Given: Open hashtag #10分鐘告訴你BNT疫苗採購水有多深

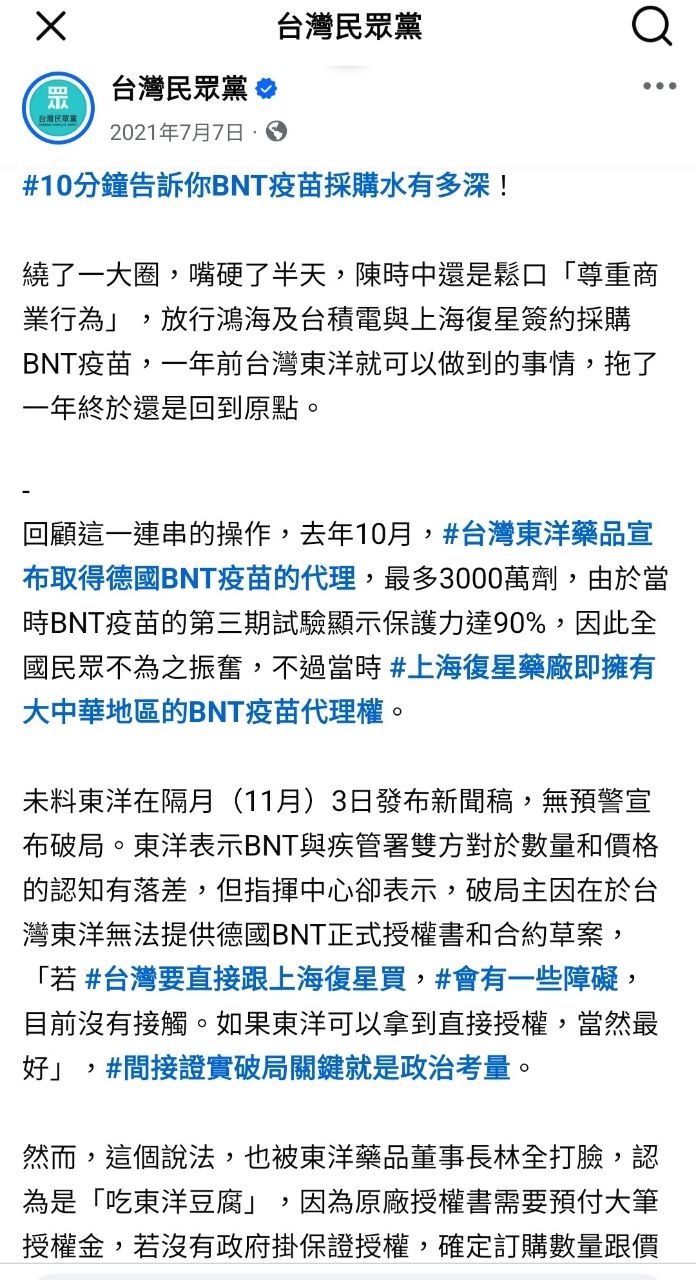Looking at the screenshot, I should point(257,186).
